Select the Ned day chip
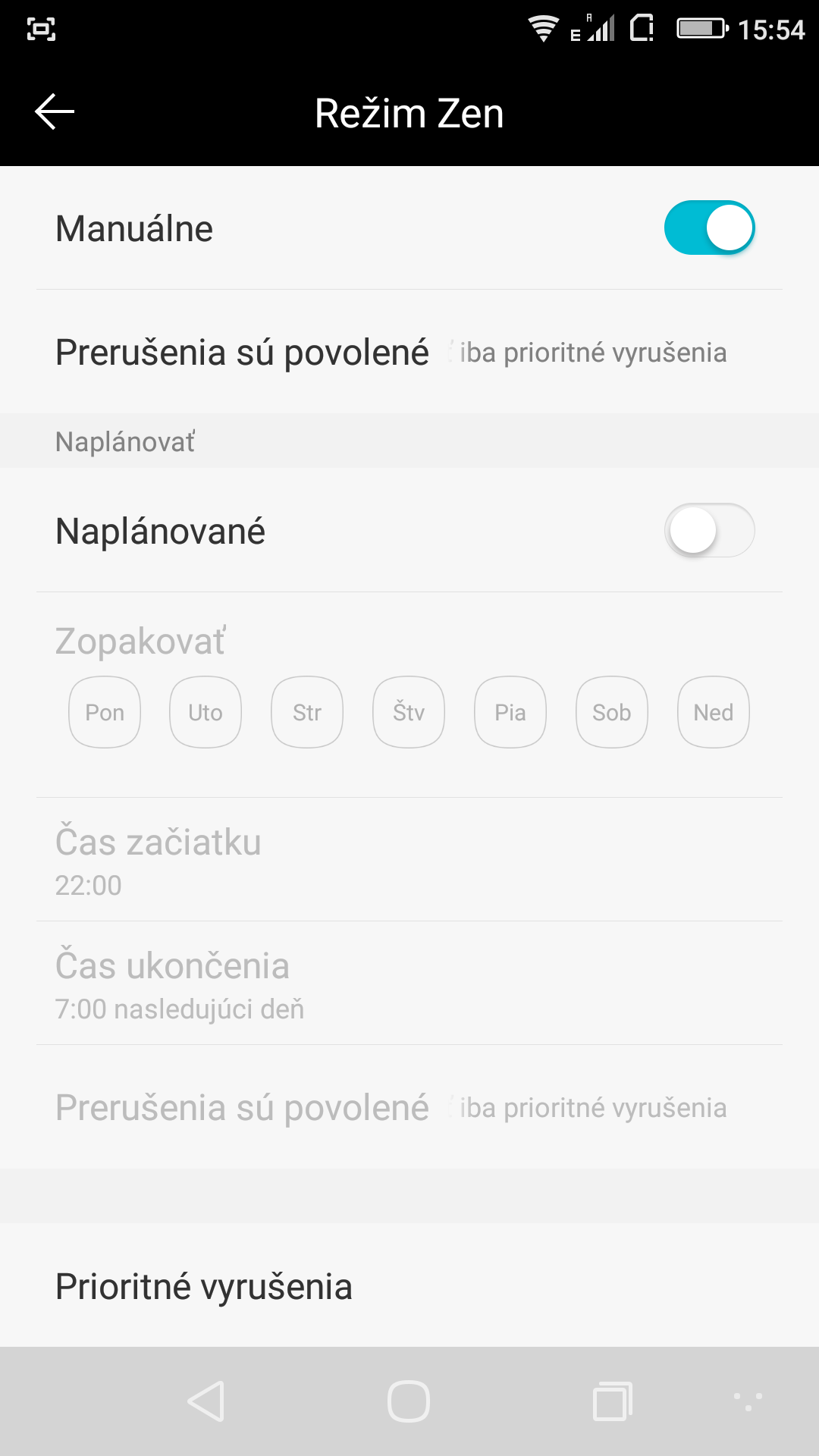 [x=714, y=712]
